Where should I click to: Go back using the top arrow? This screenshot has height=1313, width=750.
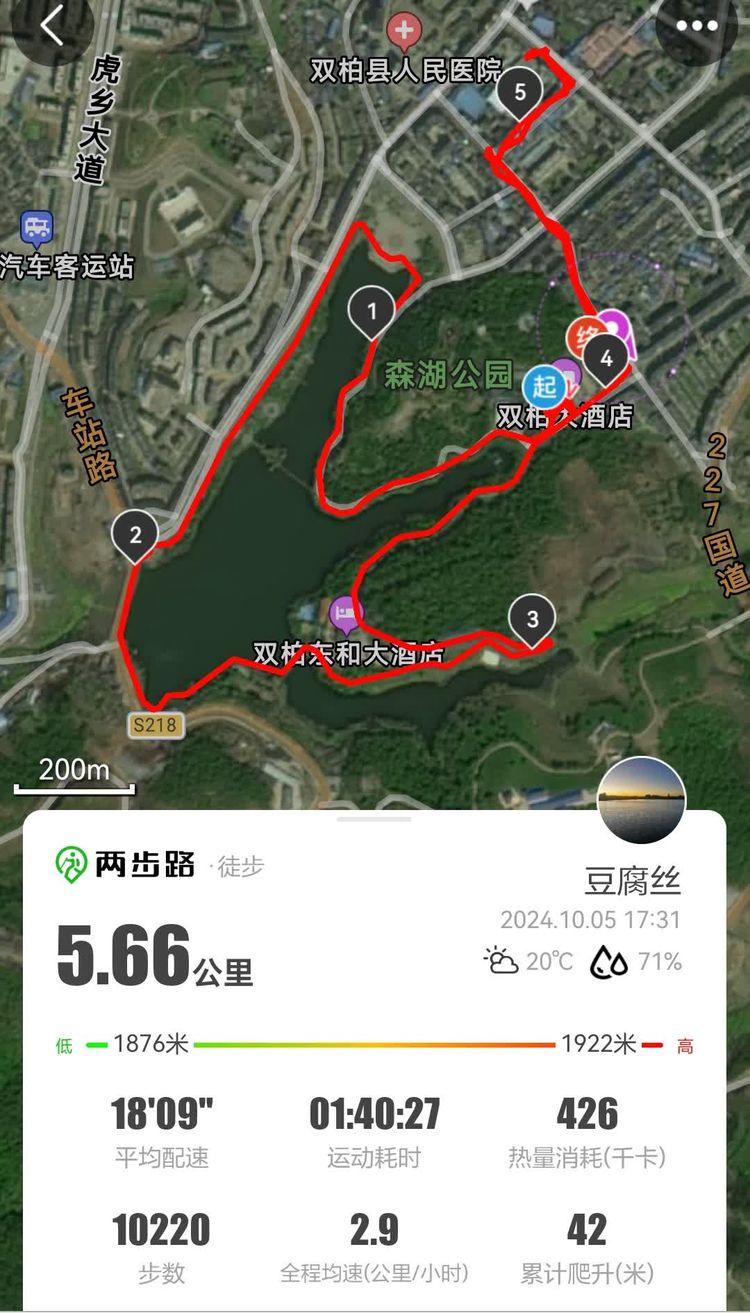52,26
